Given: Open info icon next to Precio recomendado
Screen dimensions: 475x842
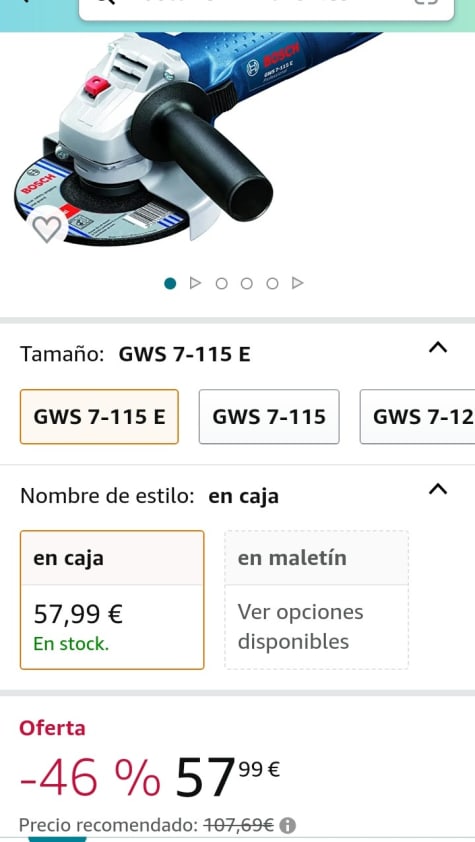Looking at the screenshot, I should click(x=288, y=825).
